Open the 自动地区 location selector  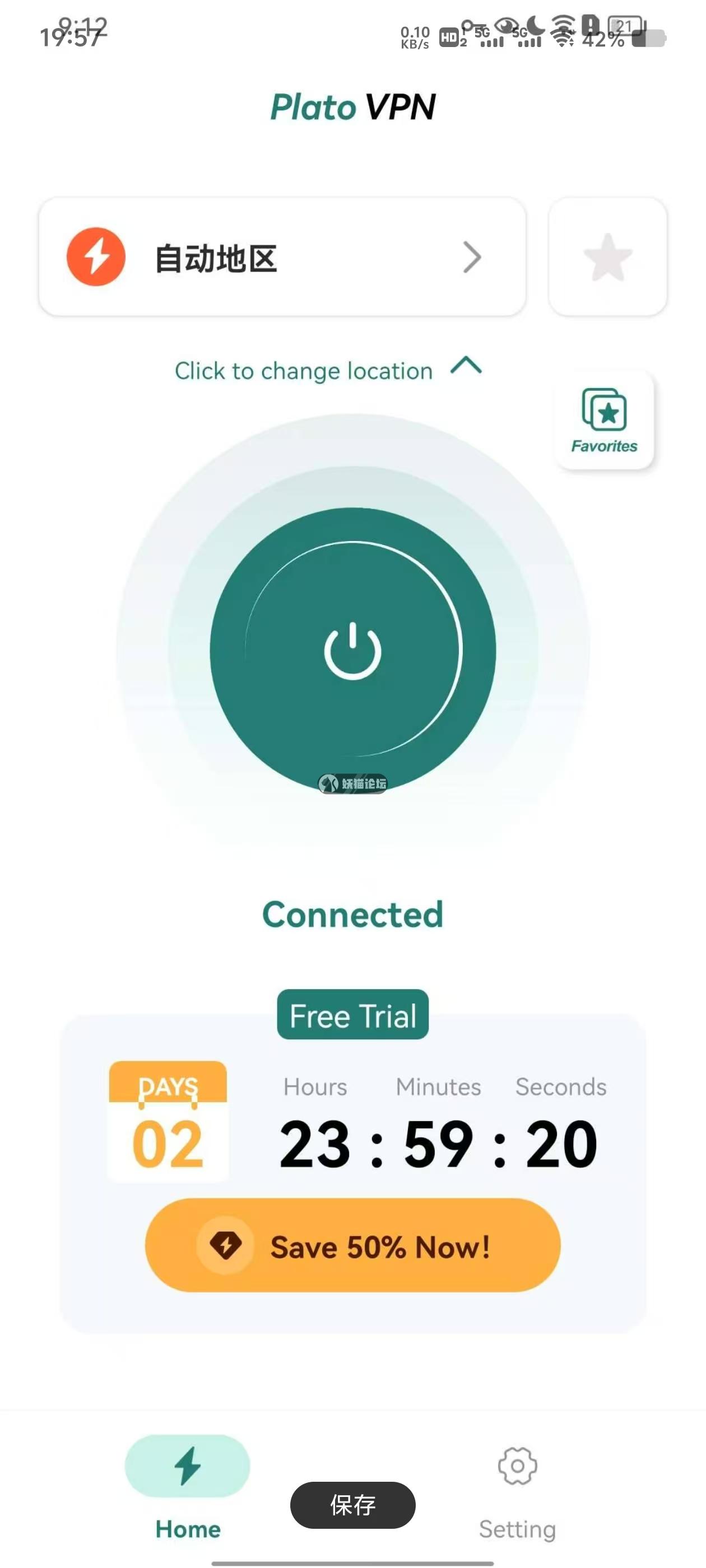(x=282, y=257)
